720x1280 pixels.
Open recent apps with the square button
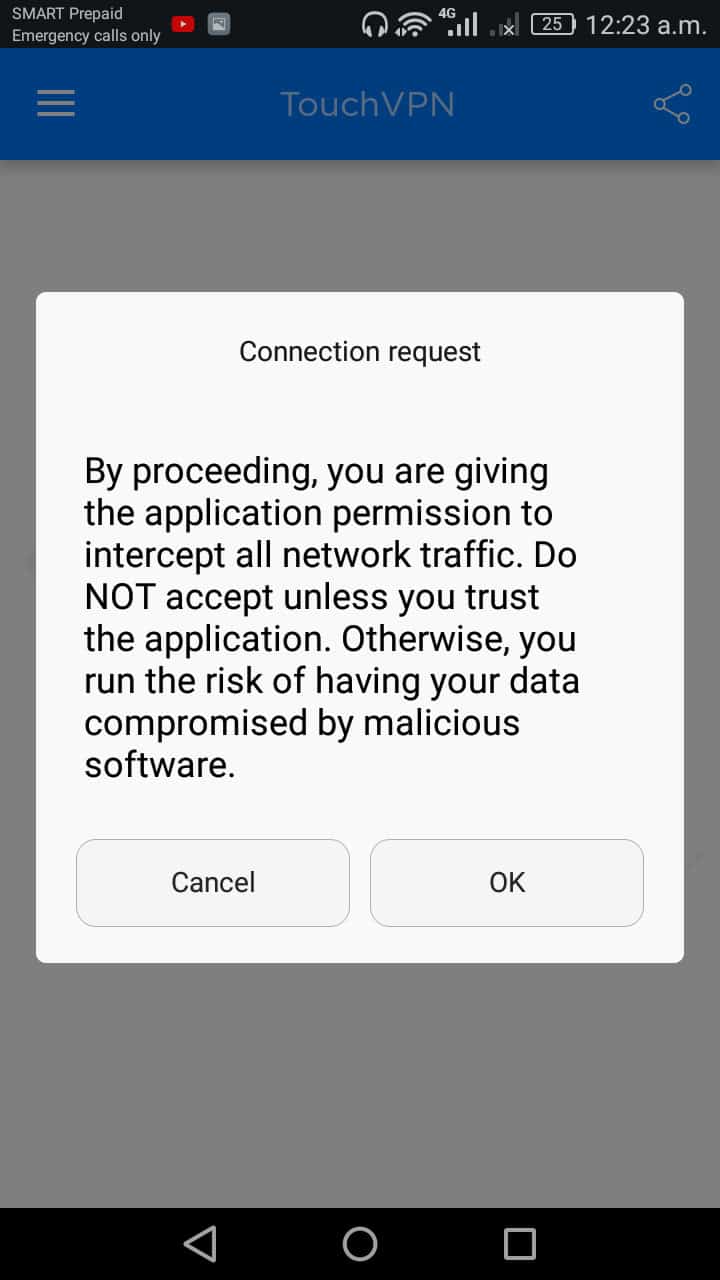(519, 1243)
